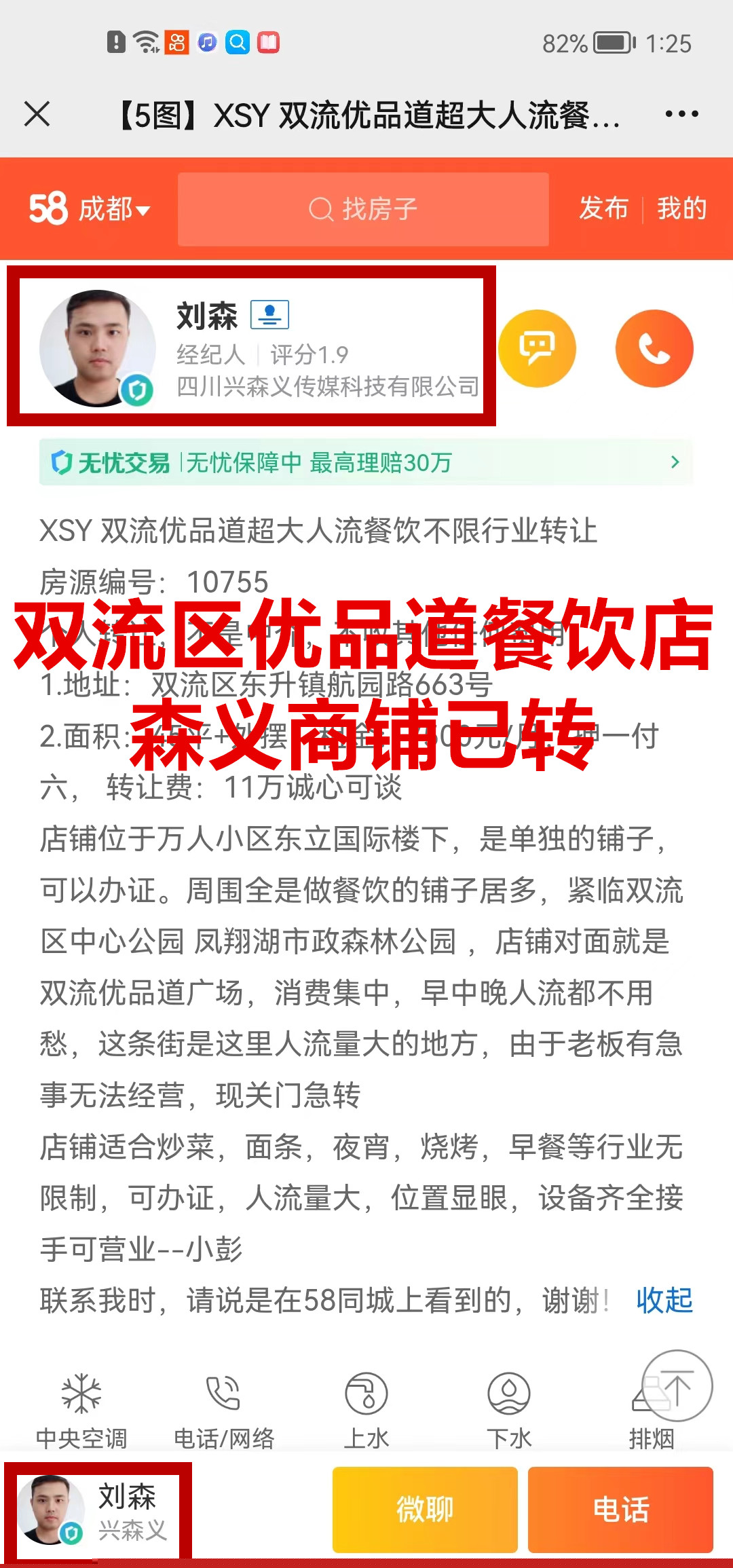Image resolution: width=733 pixels, height=1568 pixels.
Task: Tap the 找房子 search box
Action: pyautogui.click(x=363, y=209)
